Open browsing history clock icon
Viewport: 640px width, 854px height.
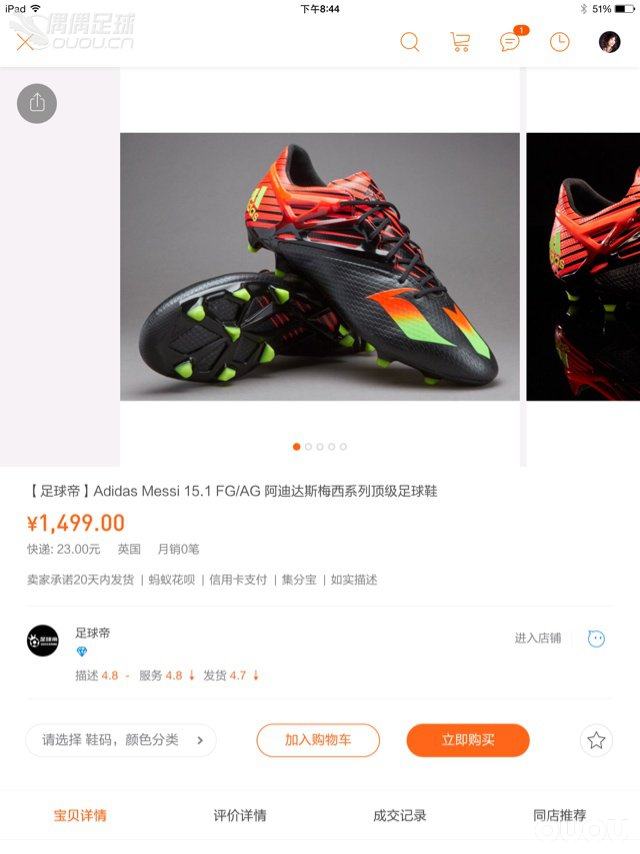pyautogui.click(x=559, y=42)
